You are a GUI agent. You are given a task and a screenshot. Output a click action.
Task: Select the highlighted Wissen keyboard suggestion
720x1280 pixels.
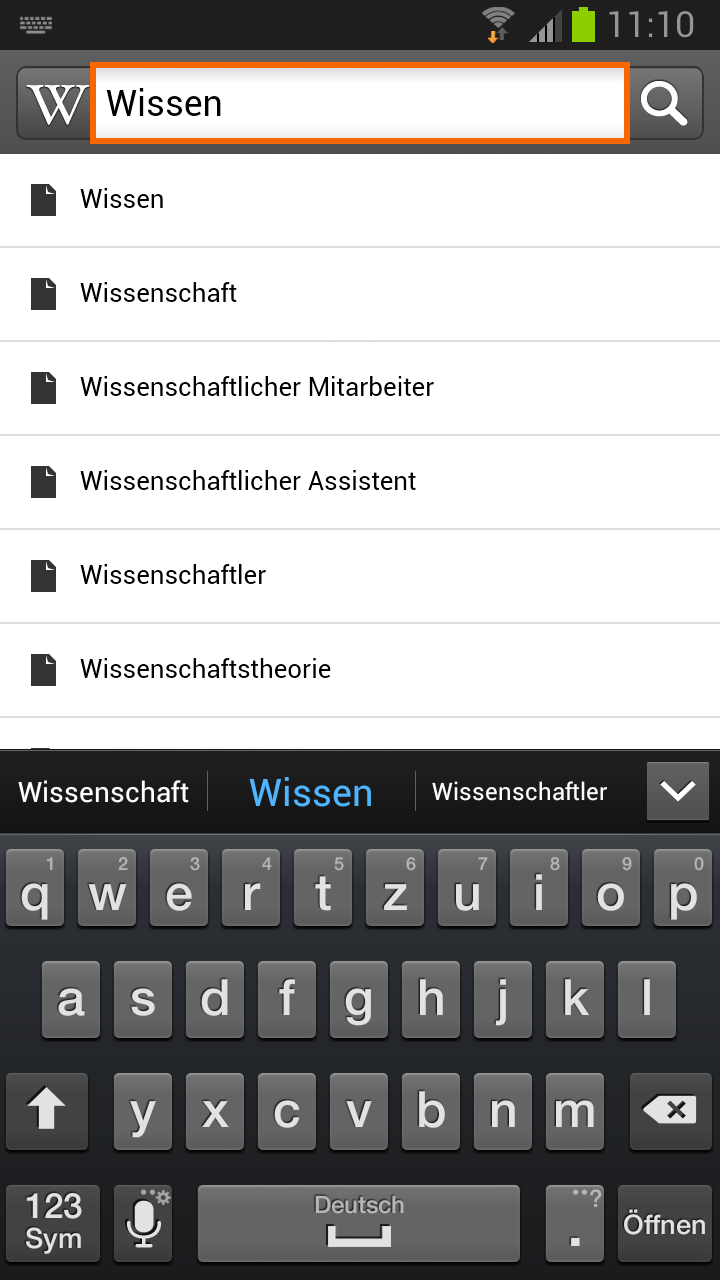coord(311,793)
